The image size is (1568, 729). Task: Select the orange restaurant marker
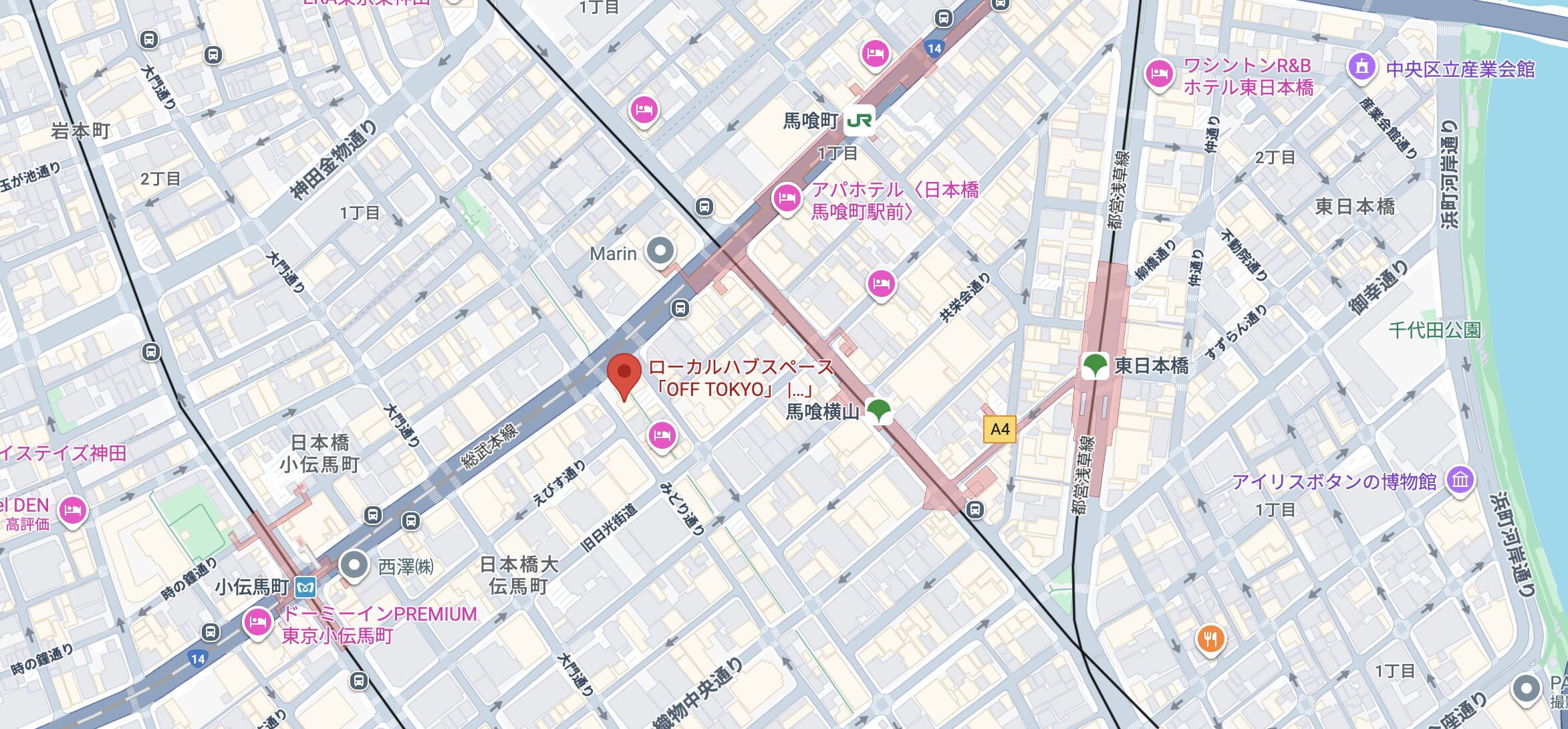(x=1210, y=639)
